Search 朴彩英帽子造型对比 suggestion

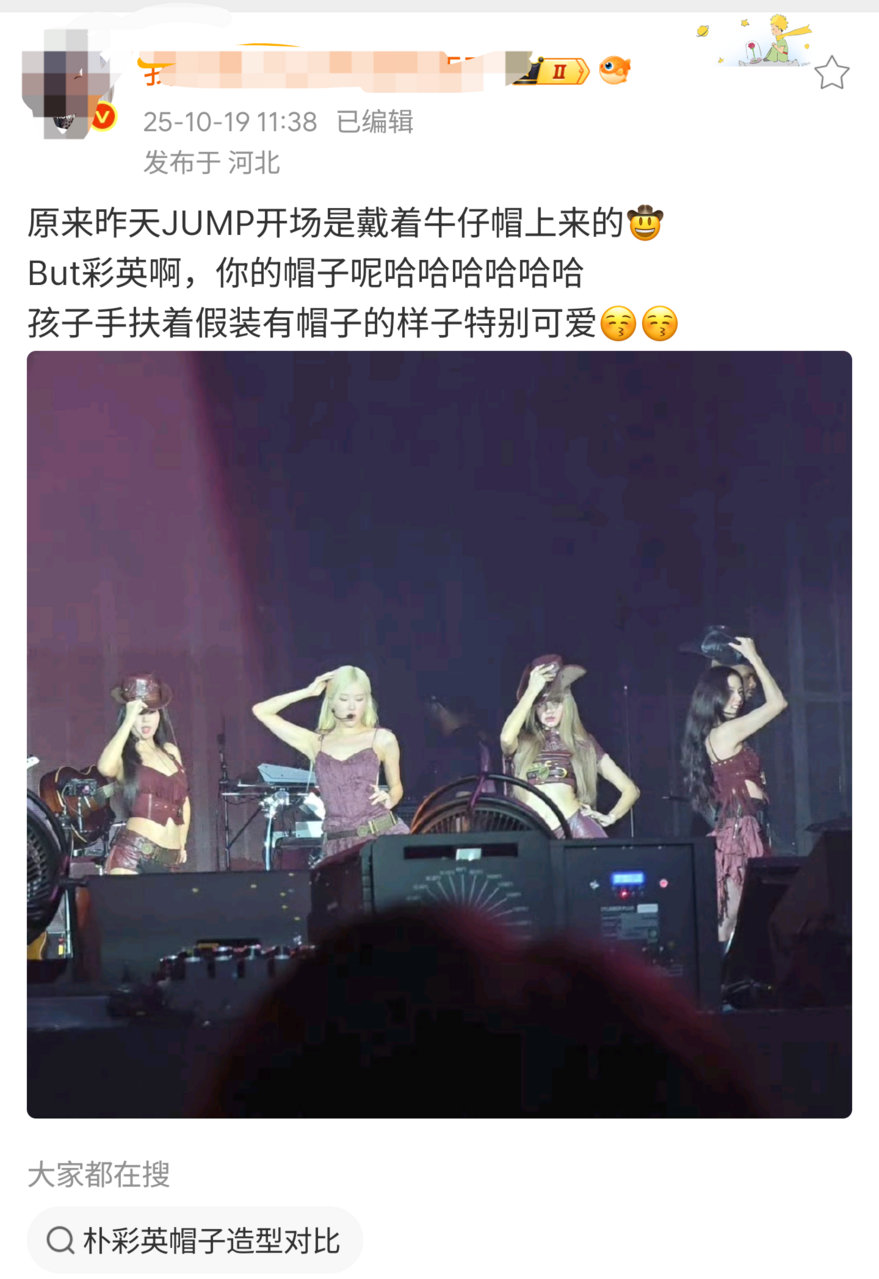point(195,1241)
